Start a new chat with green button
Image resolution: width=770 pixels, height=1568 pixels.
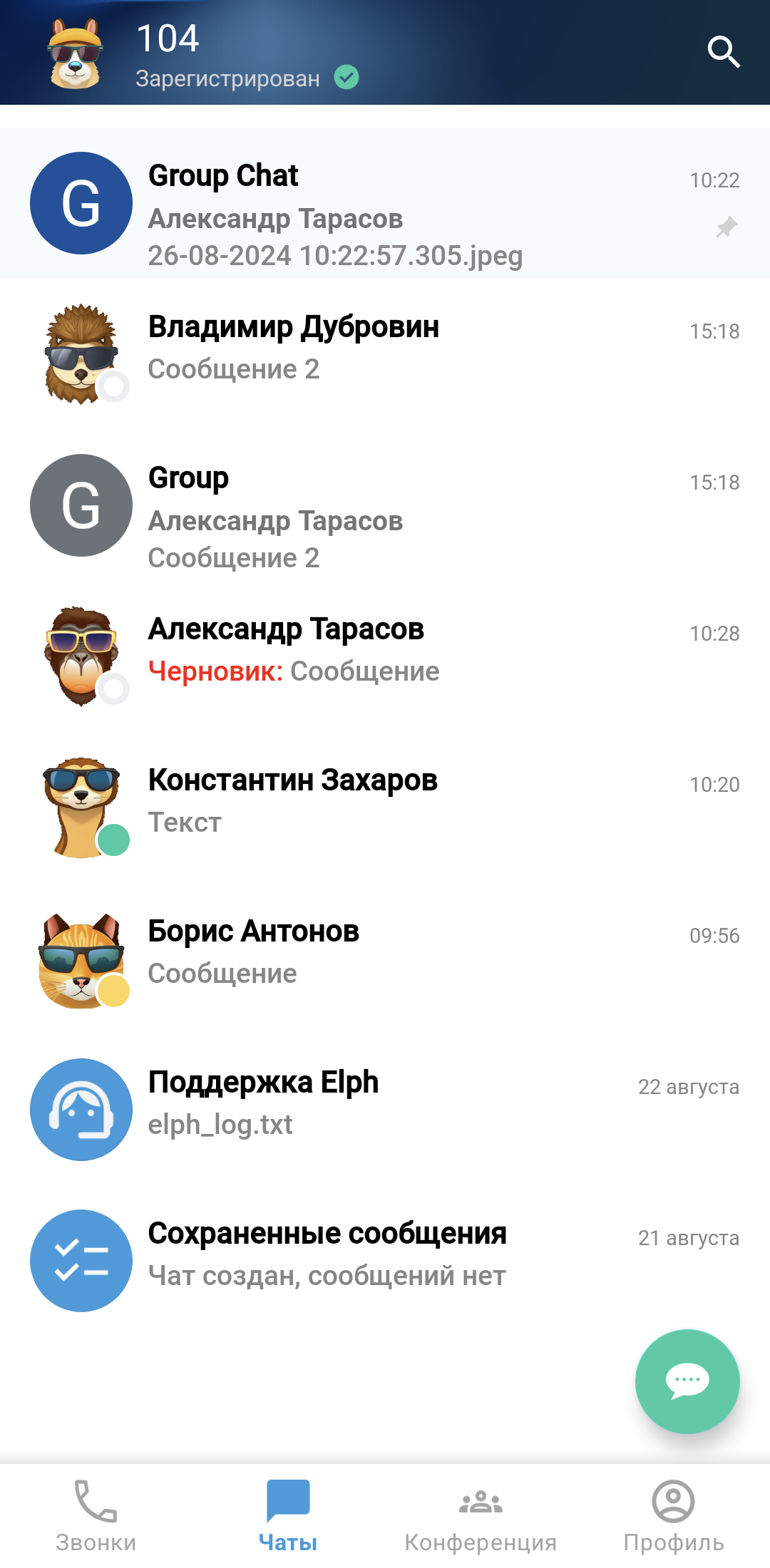point(687,1381)
